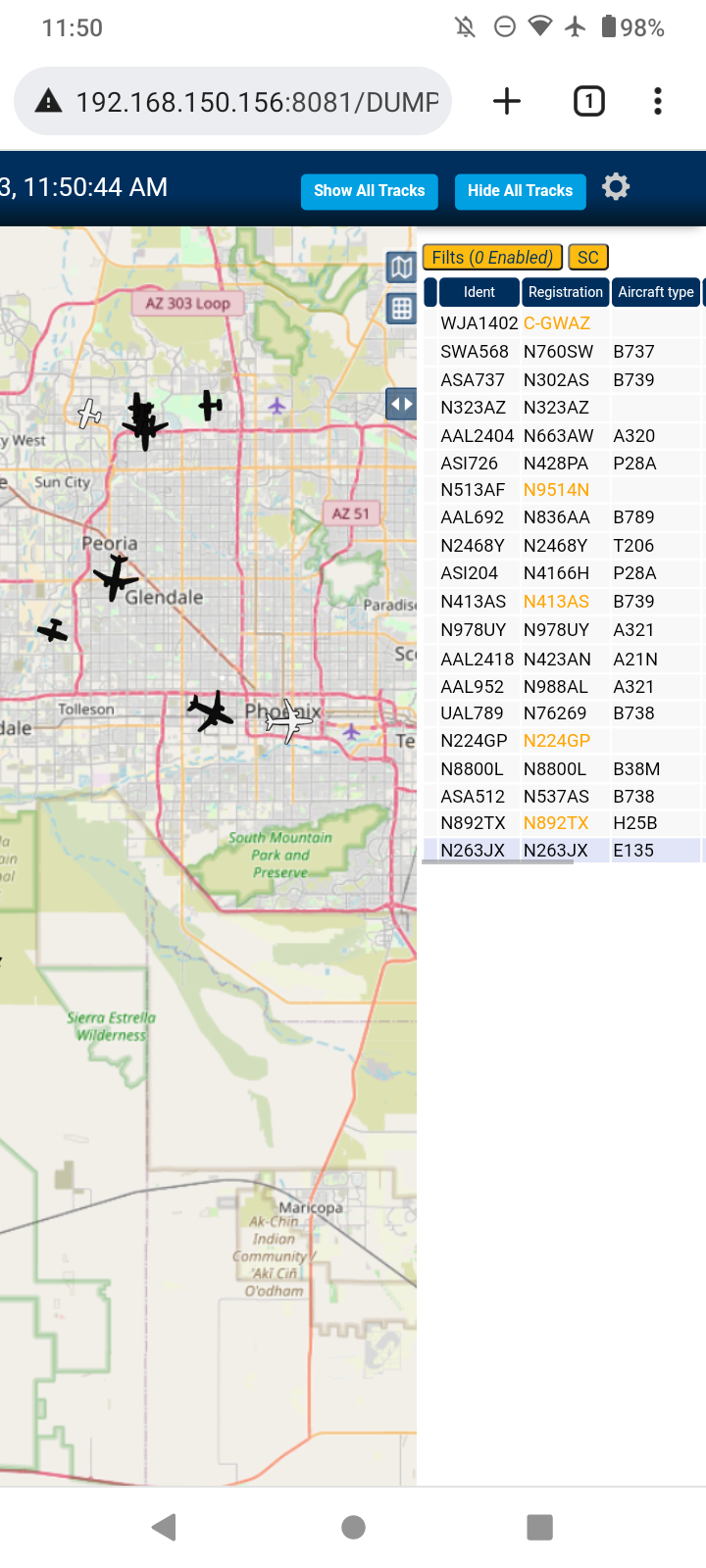This screenshot has width=706, height=1568.
Task: Tap Show All Tracks button
Action: [x=370, y=191]
